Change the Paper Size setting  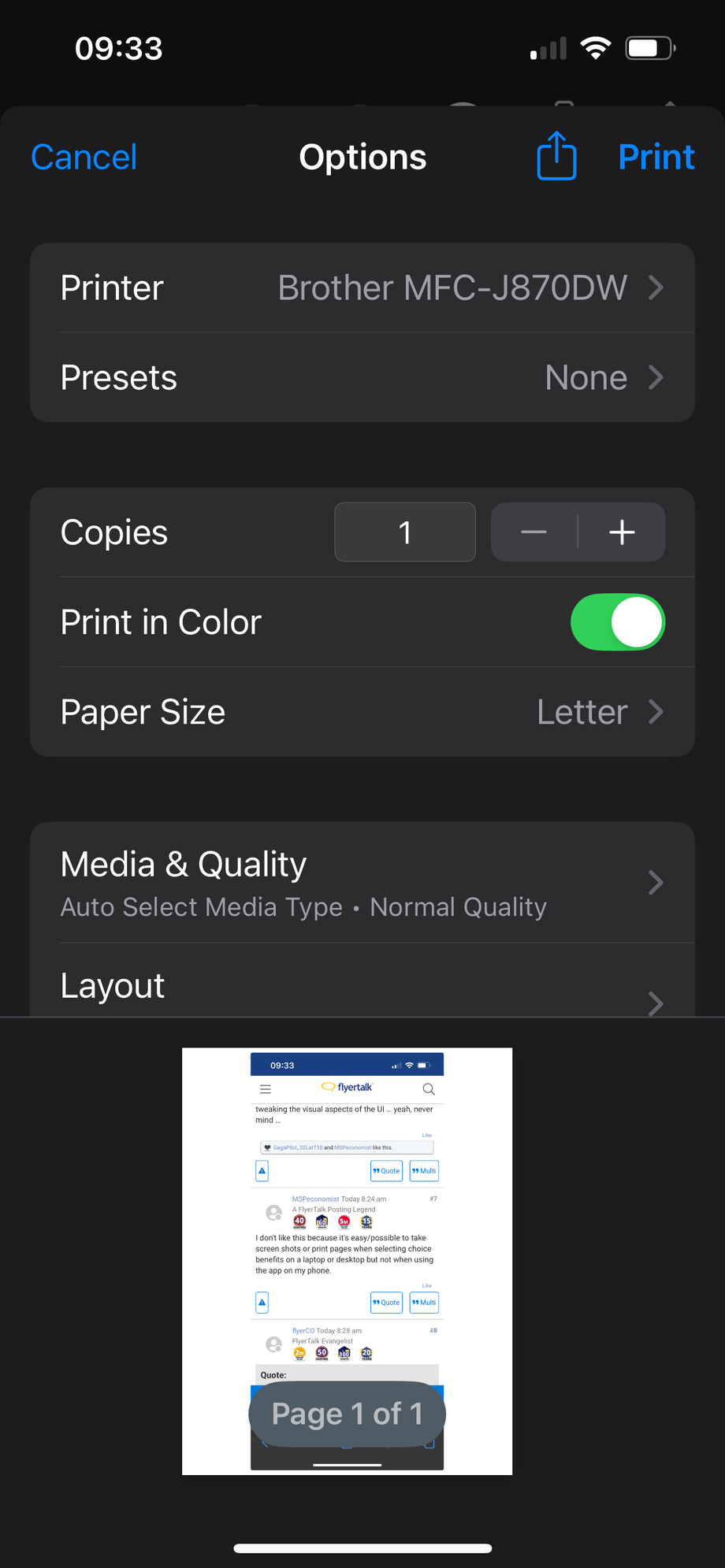(362, 712)
